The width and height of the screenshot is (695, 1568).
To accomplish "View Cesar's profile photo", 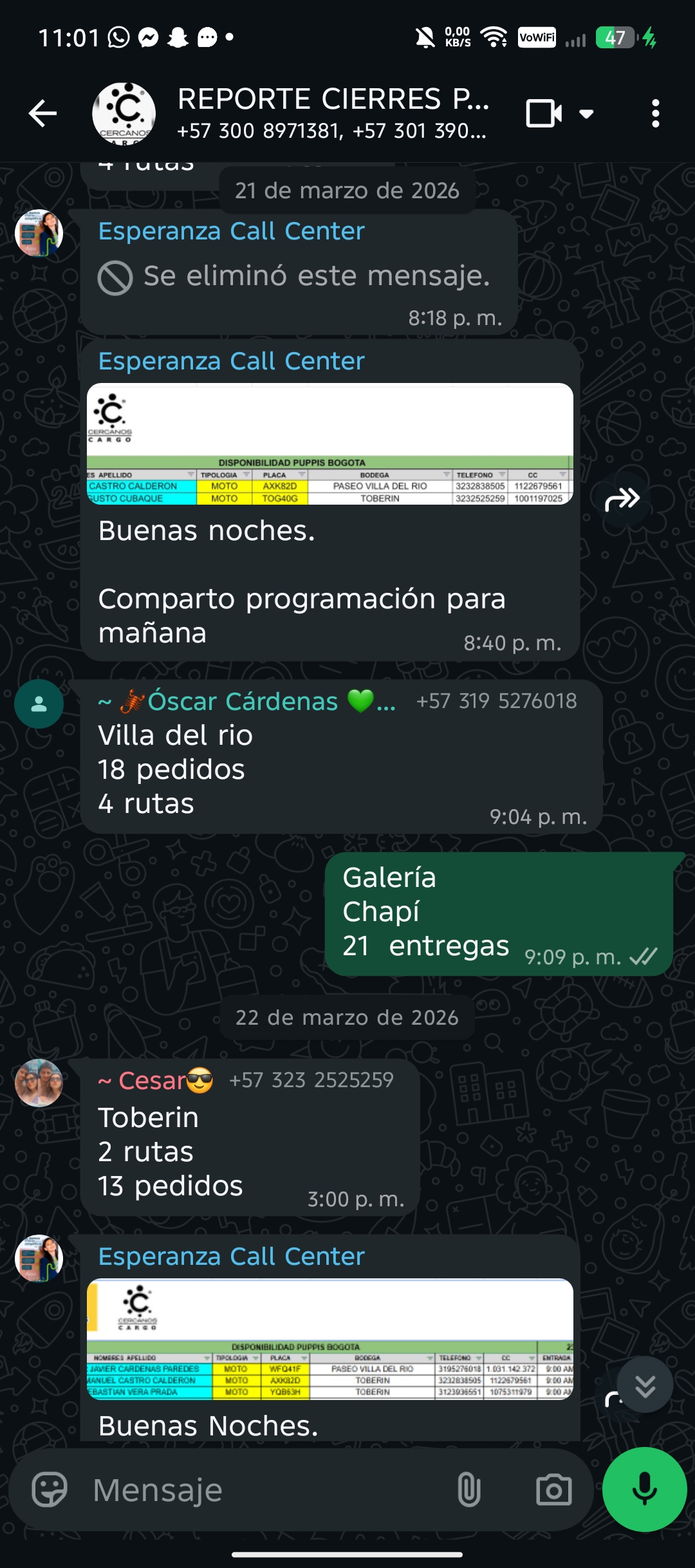I will [39, 1083].
